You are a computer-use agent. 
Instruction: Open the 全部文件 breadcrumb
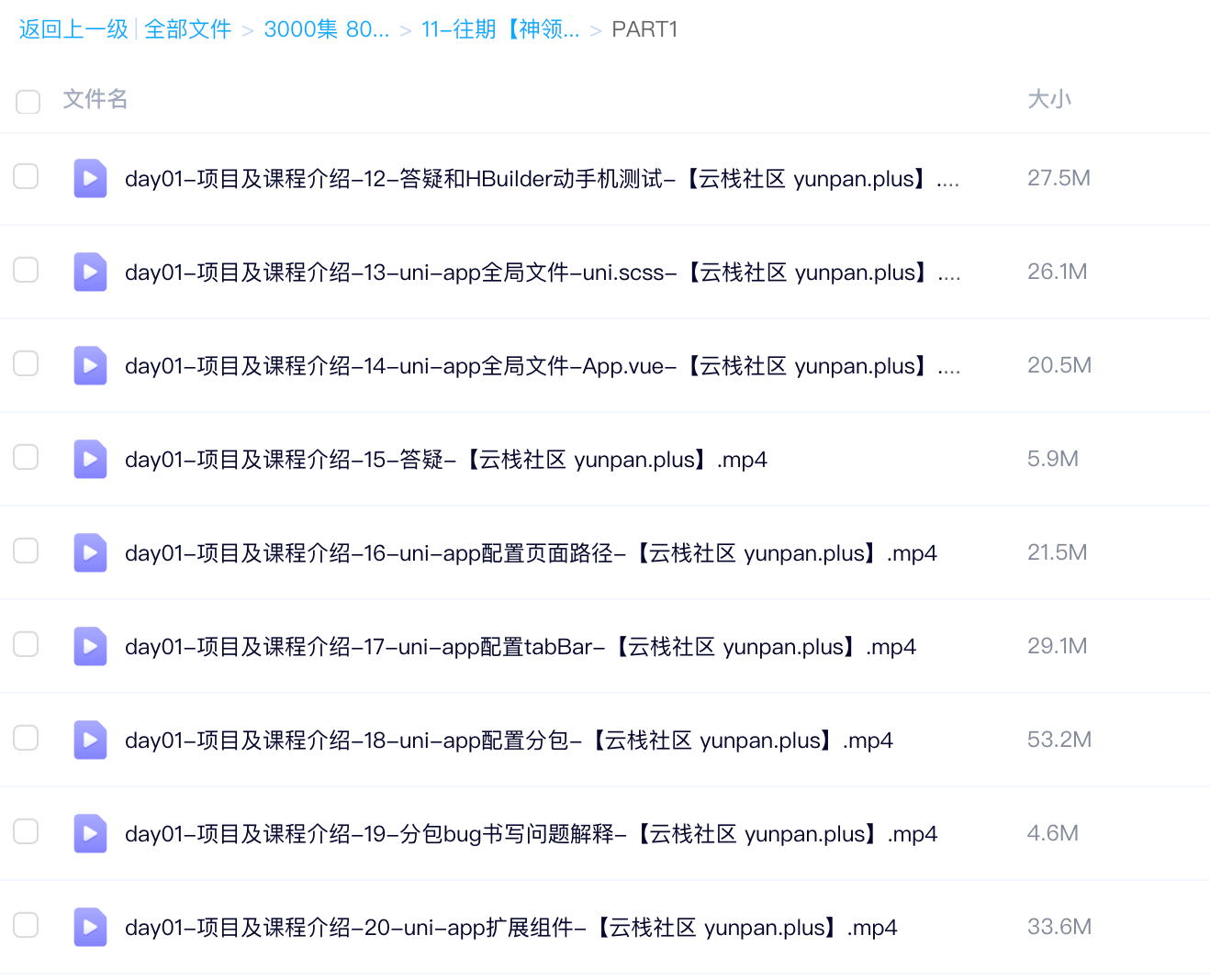(188, 29)
